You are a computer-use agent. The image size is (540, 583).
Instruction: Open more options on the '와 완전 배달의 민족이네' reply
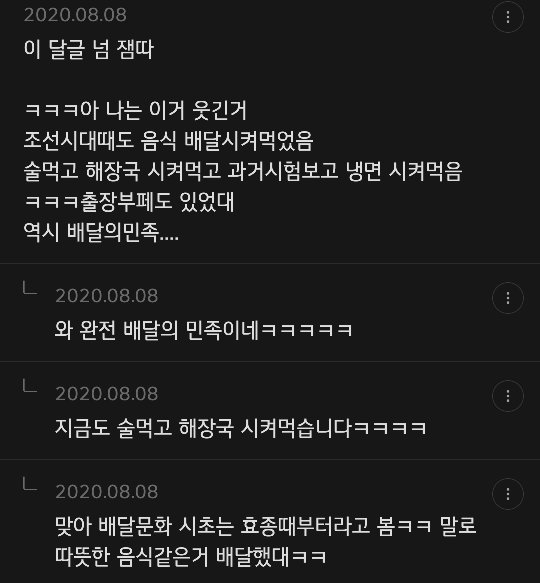coord(508,298)
